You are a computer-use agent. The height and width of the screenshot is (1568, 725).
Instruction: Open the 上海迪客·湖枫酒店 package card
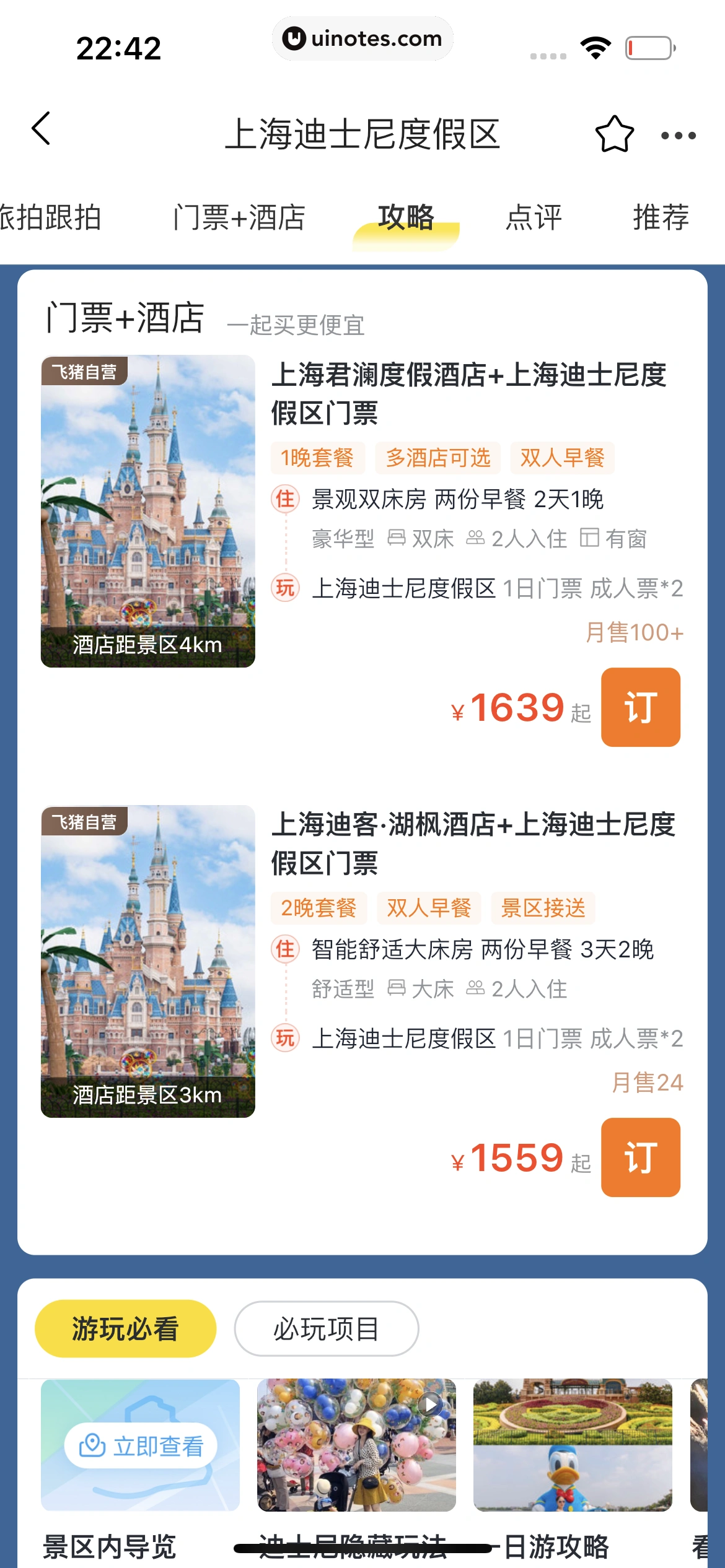(472, 843)
